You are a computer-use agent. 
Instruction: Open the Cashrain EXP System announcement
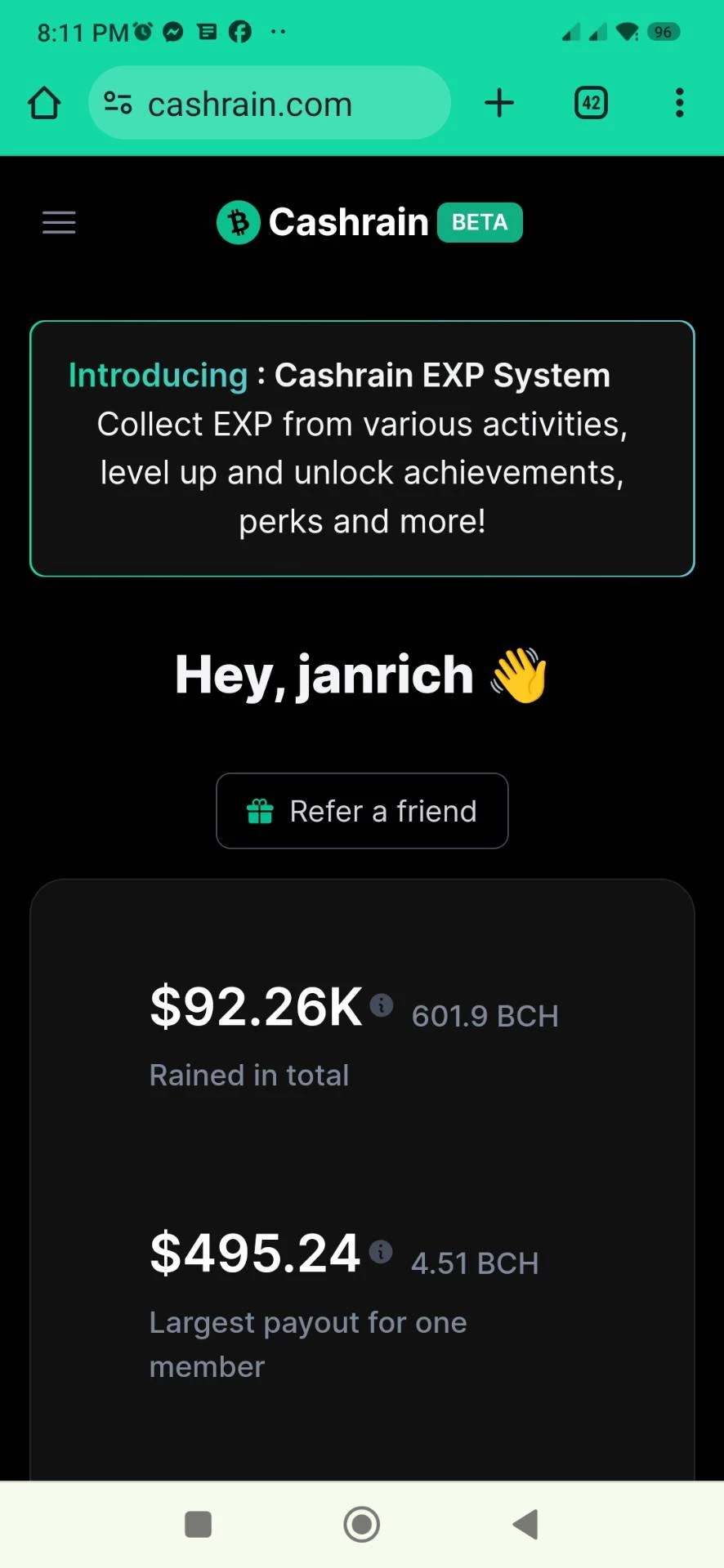coord(362,448)
